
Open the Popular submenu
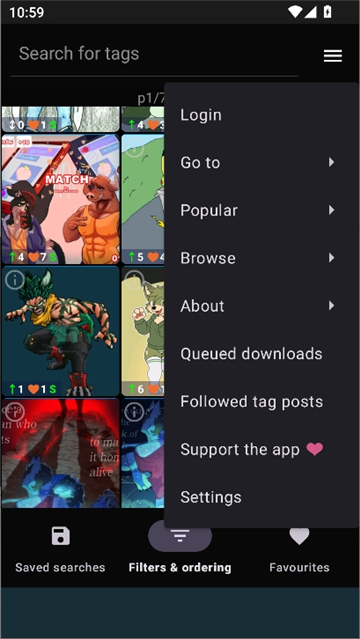click(261, 210)
